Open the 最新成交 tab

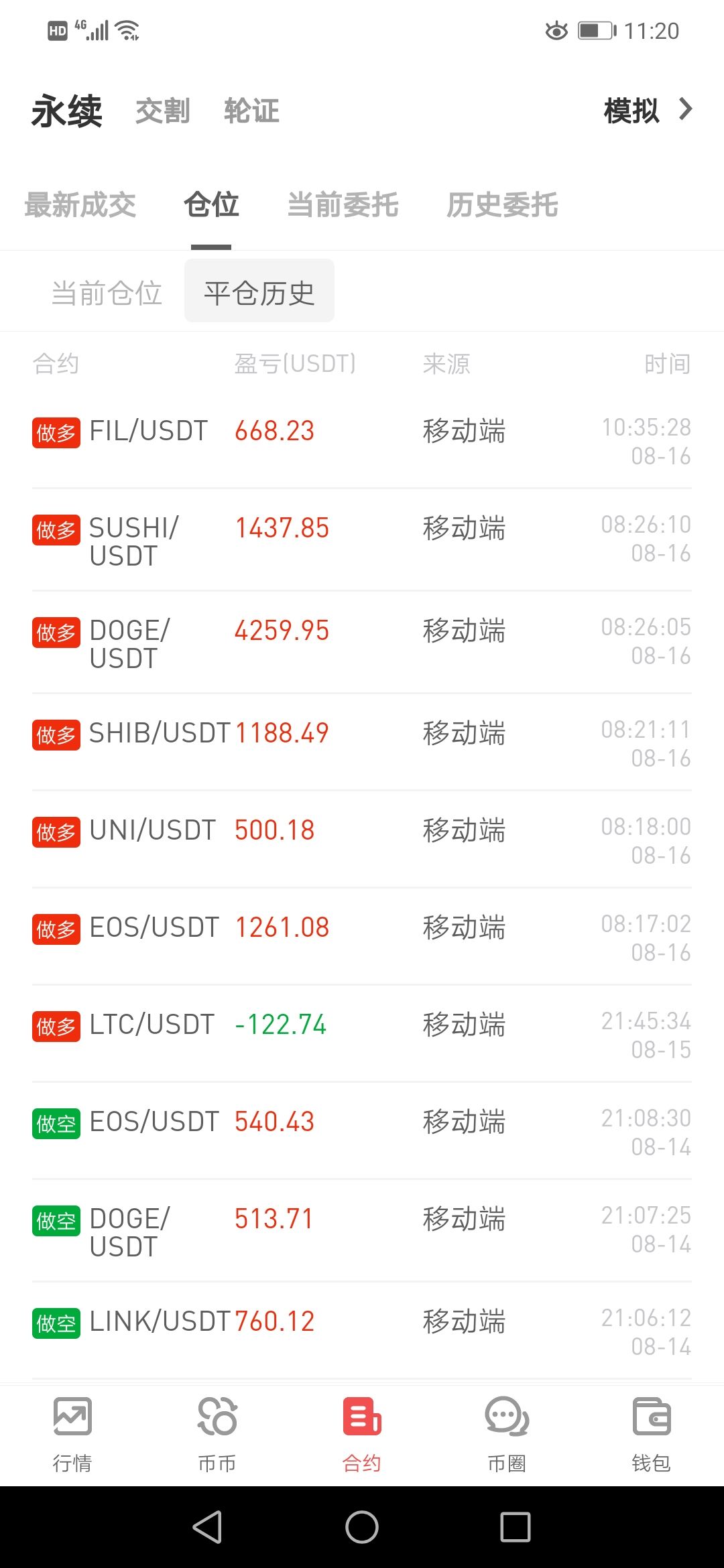point(80,205)
